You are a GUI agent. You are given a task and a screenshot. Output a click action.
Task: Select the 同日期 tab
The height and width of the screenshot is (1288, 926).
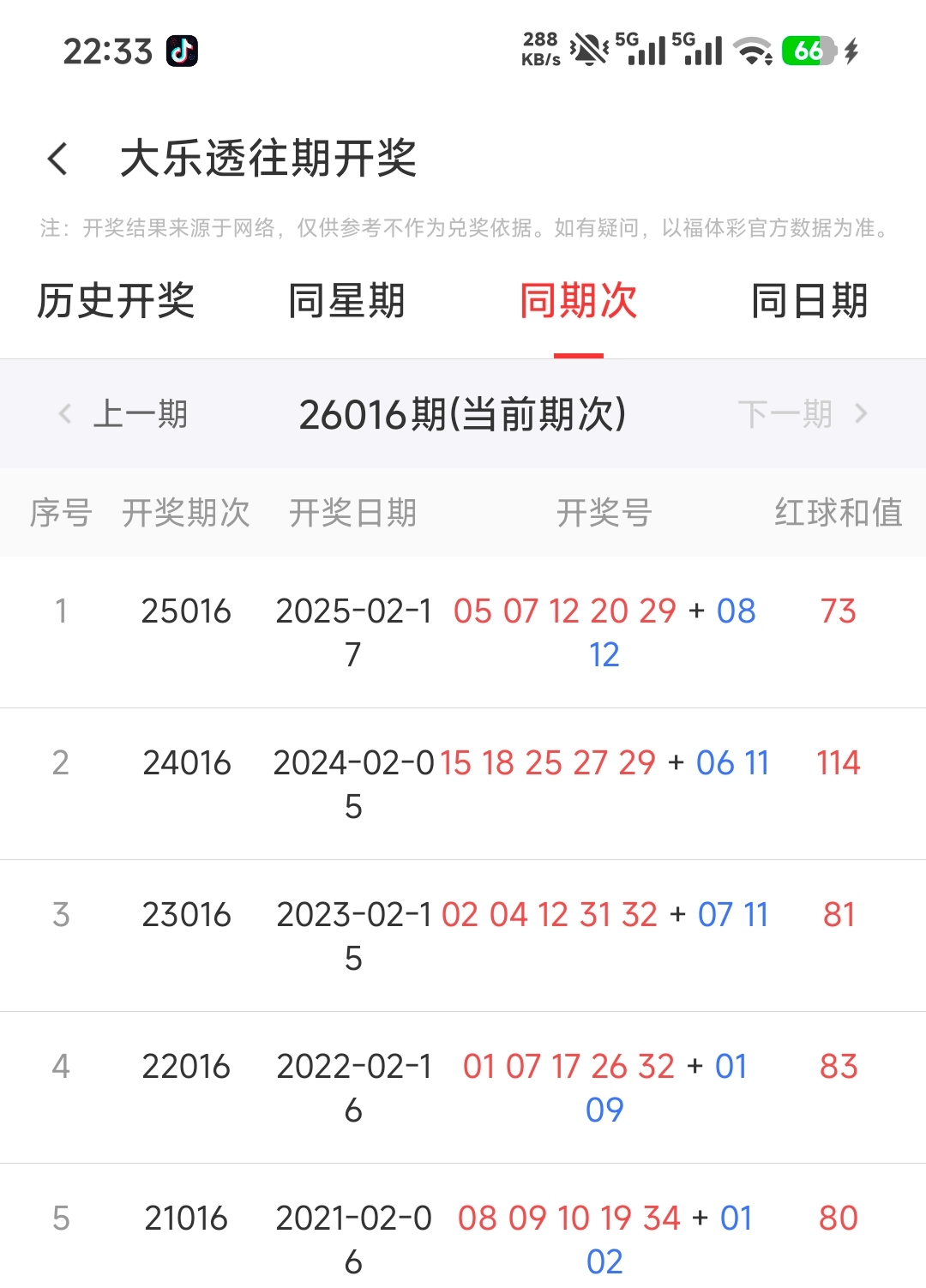pos(808,302)
